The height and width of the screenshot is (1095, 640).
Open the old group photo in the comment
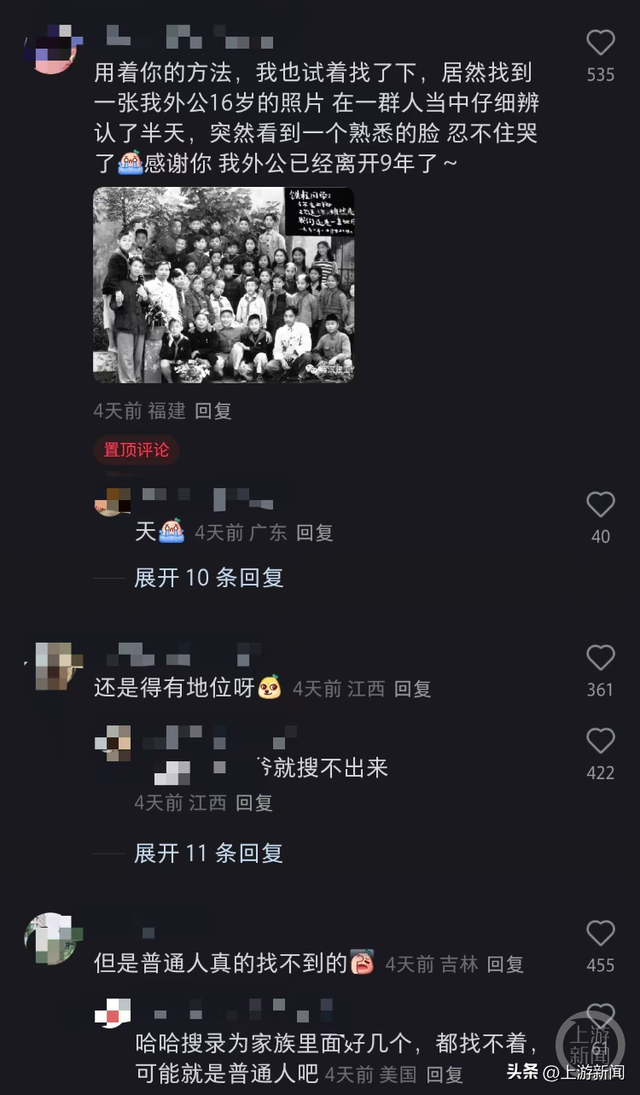[x=223, y=285]
